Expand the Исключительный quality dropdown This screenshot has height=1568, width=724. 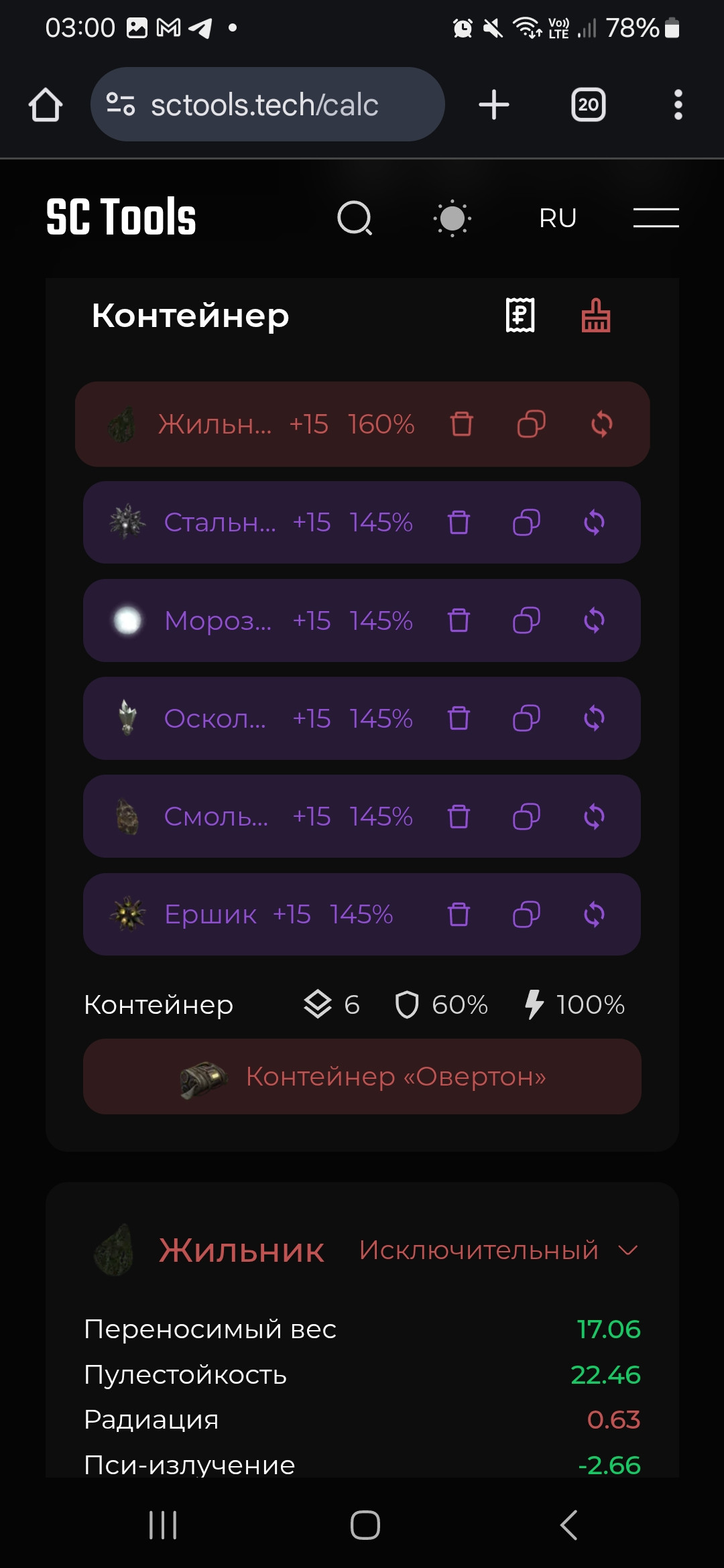tap(497, 1250)
